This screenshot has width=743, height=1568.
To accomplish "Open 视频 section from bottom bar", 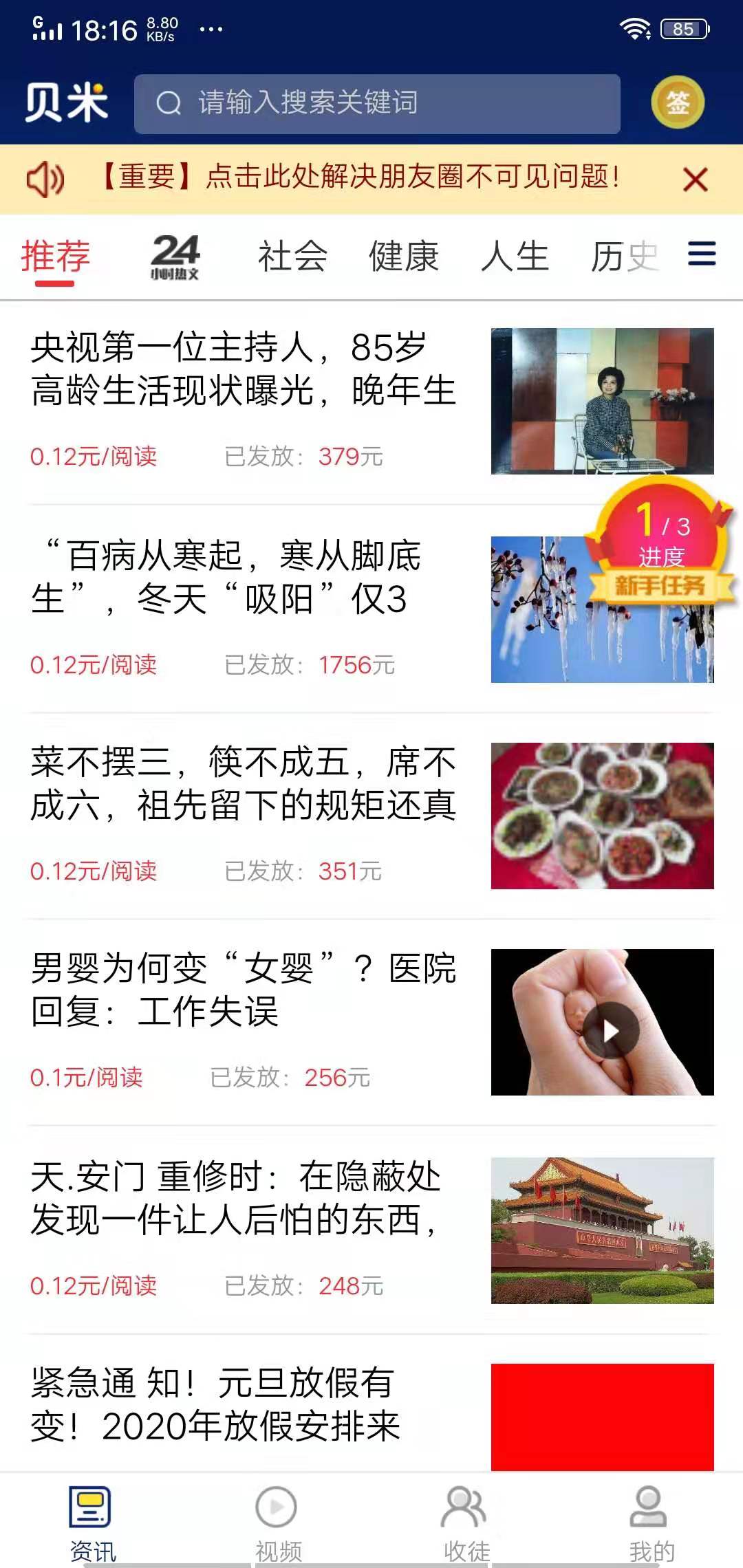I will (275, 1513).
